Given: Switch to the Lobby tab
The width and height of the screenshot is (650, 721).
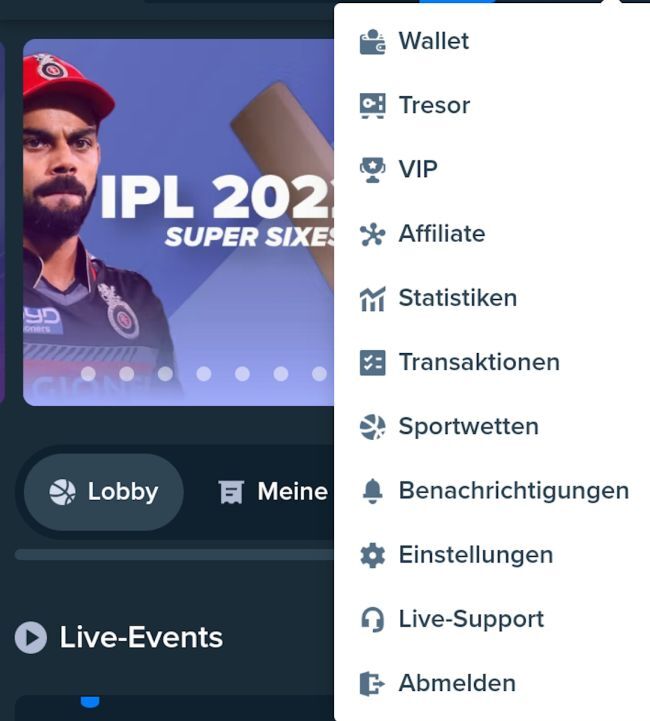Looking at the screenshot, I should [x=104, y=492].
